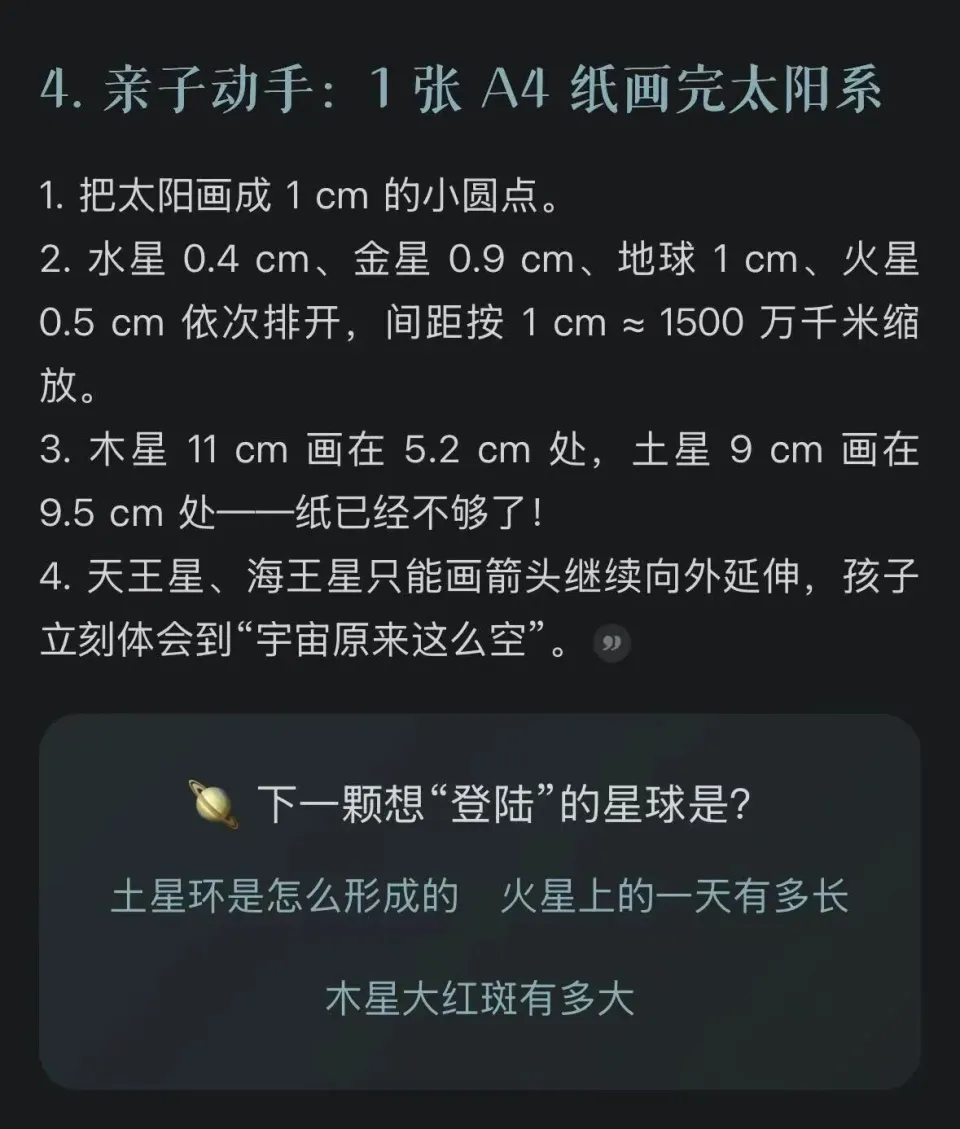Ask 土星环是怎么形成的
The image size is (960, 1129).
point(284,896)
